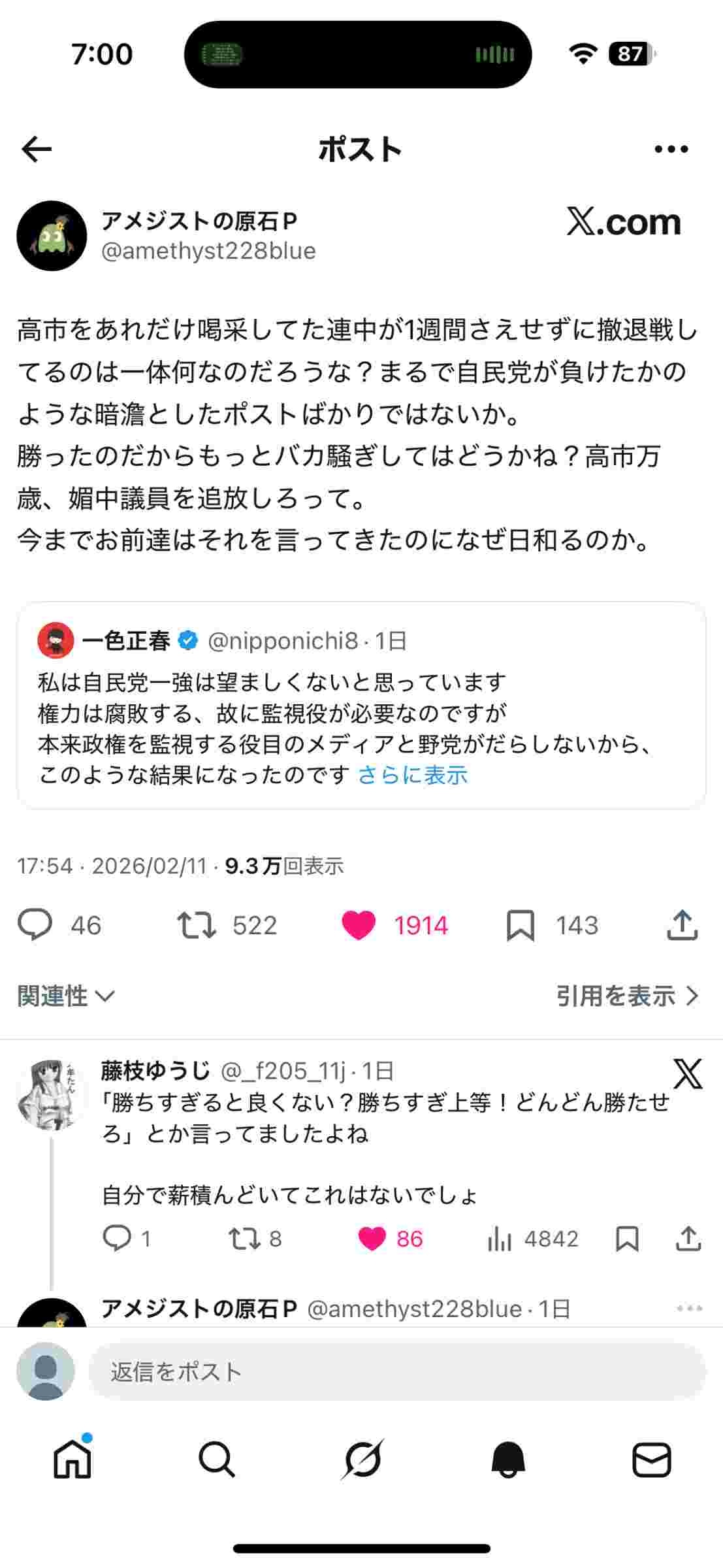723x1568 pixels.
Task: Share the main post
Action: [683, 925]
